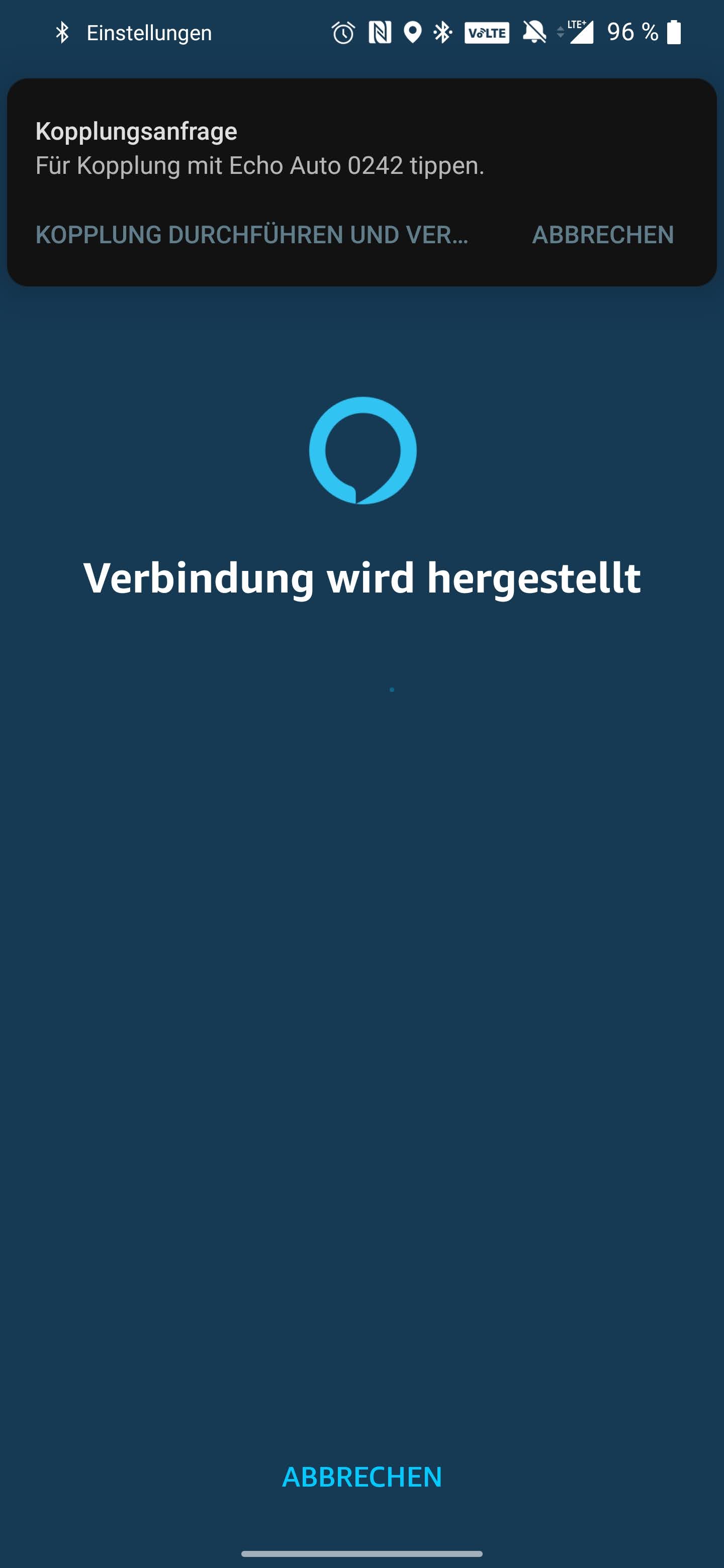This screenshot has width=724, height=1568.
Task: Decline the pairing request notification
Action: click(x=602, y=235)
